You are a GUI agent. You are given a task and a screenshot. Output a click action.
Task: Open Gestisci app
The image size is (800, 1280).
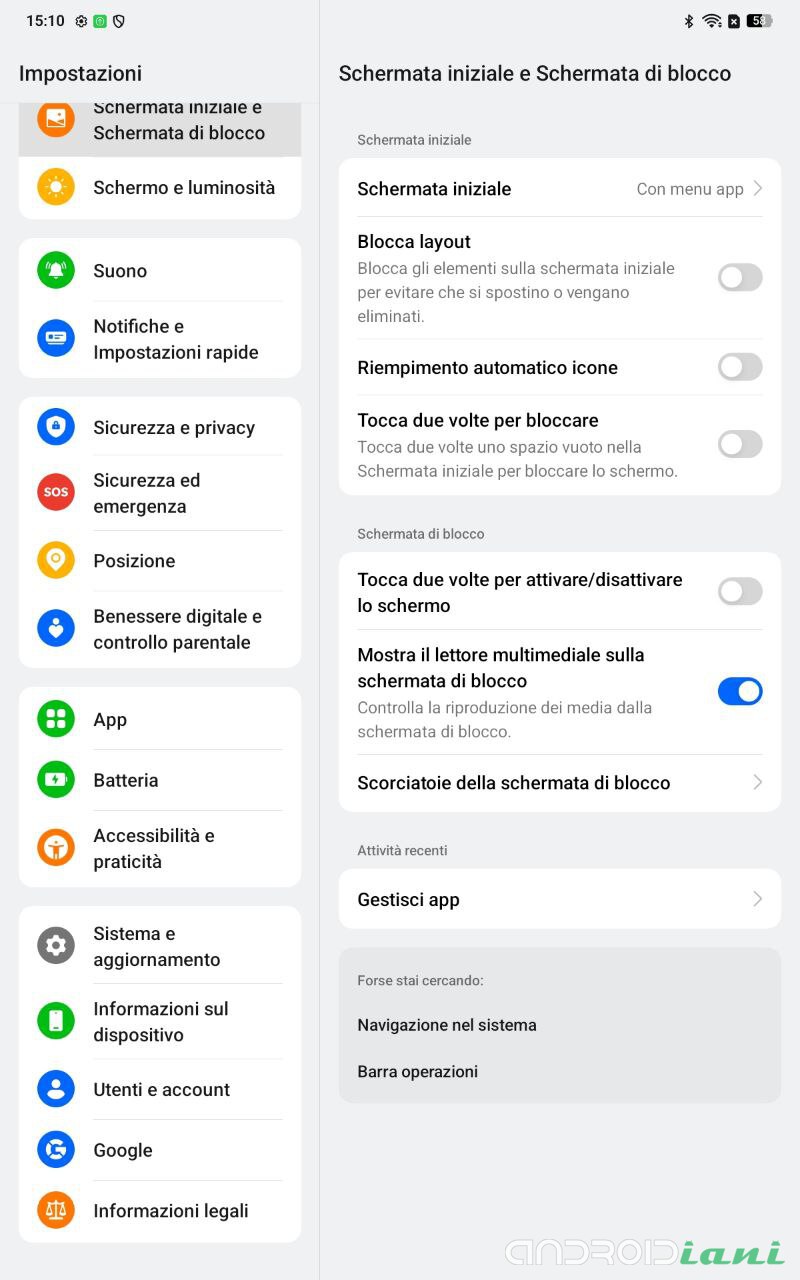coord(560,899)
